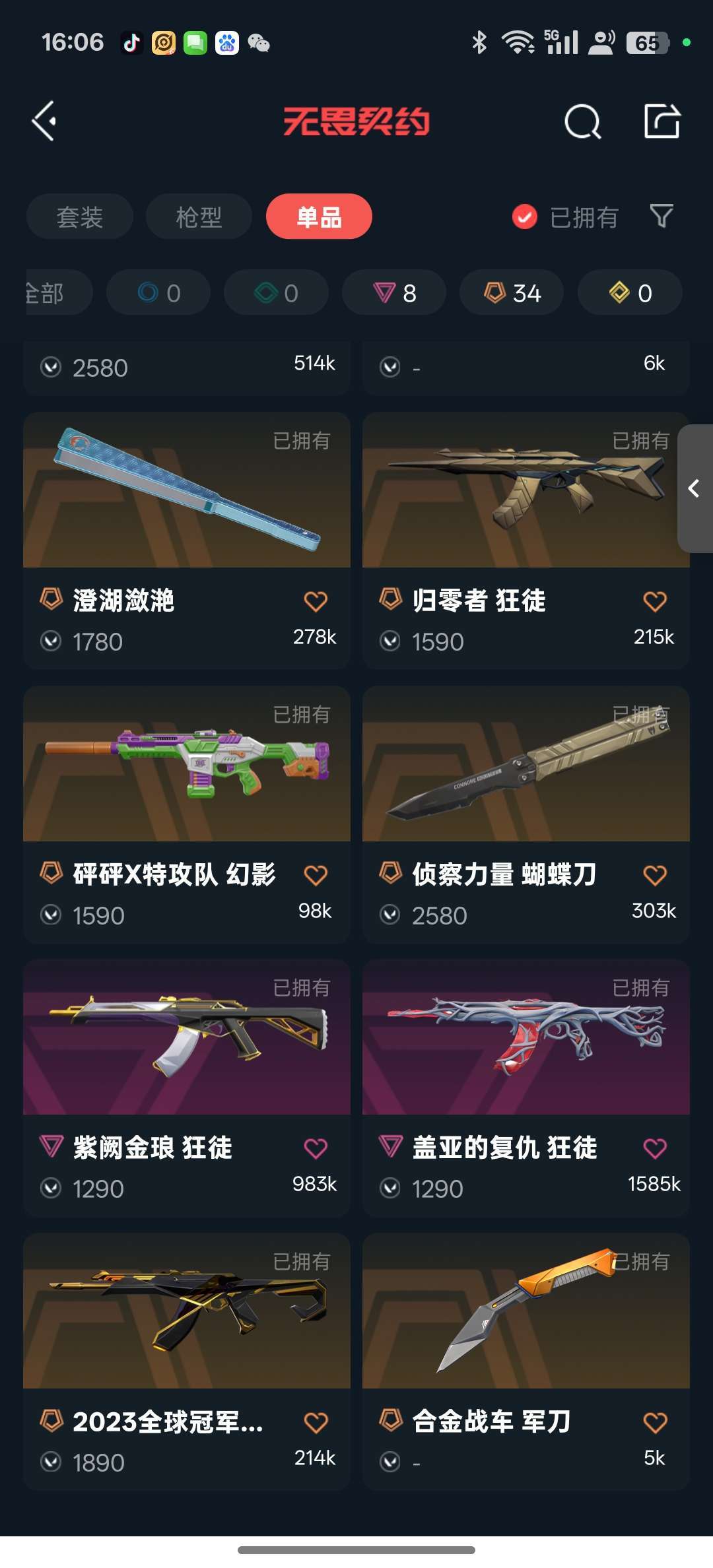Filter by purple tier chip showing 8
This screenshot has height=1568, width=713.
click(394, 292)
